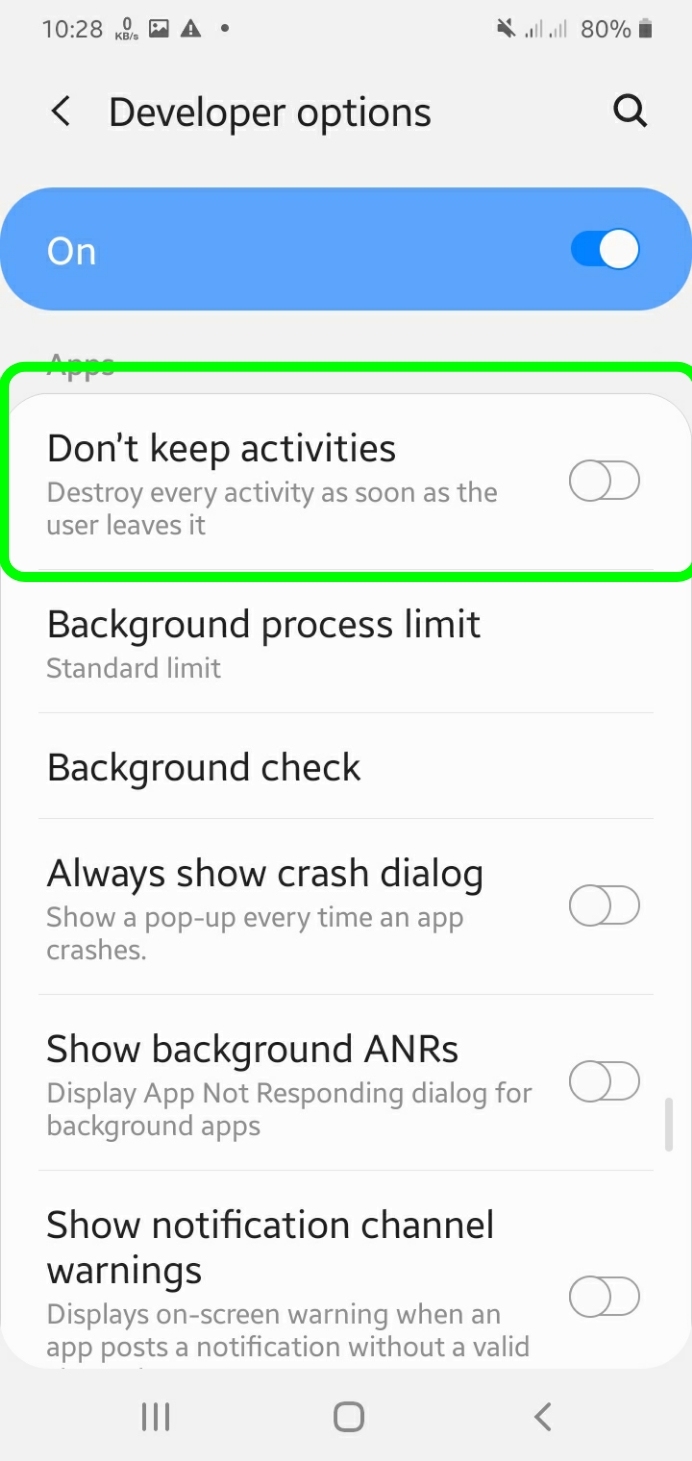Viewport: 692px width, 1461px height.
Task: Enable Don't keep activities
Action: [x=604, y=481]
